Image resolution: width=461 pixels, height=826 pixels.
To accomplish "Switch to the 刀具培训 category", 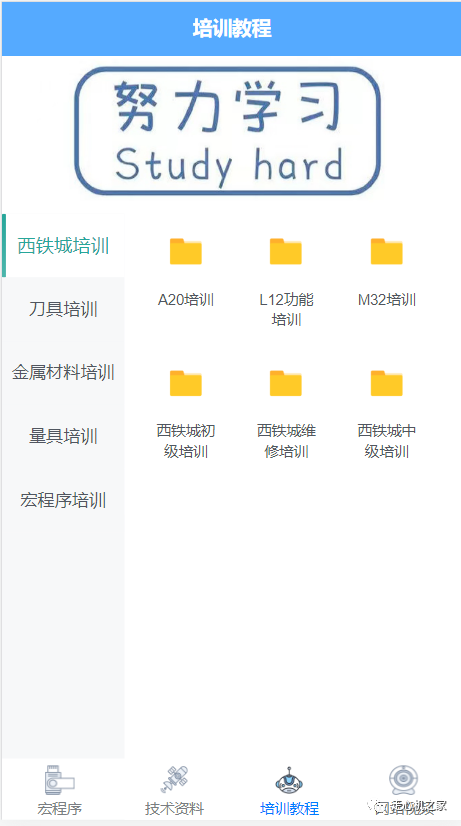I will [x=63, y=309].
